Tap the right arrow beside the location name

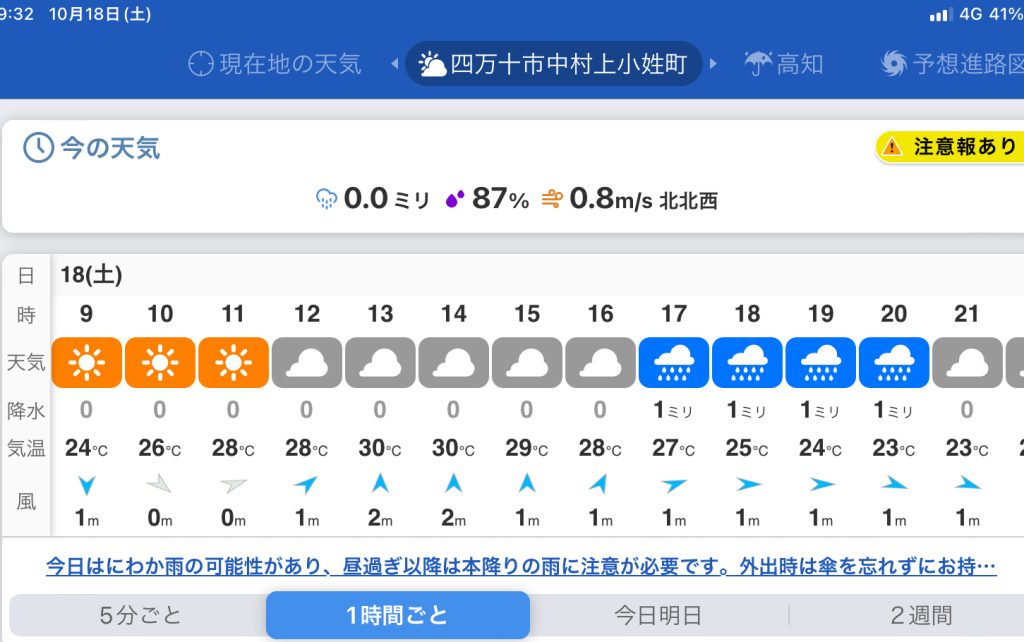point(713,64)
